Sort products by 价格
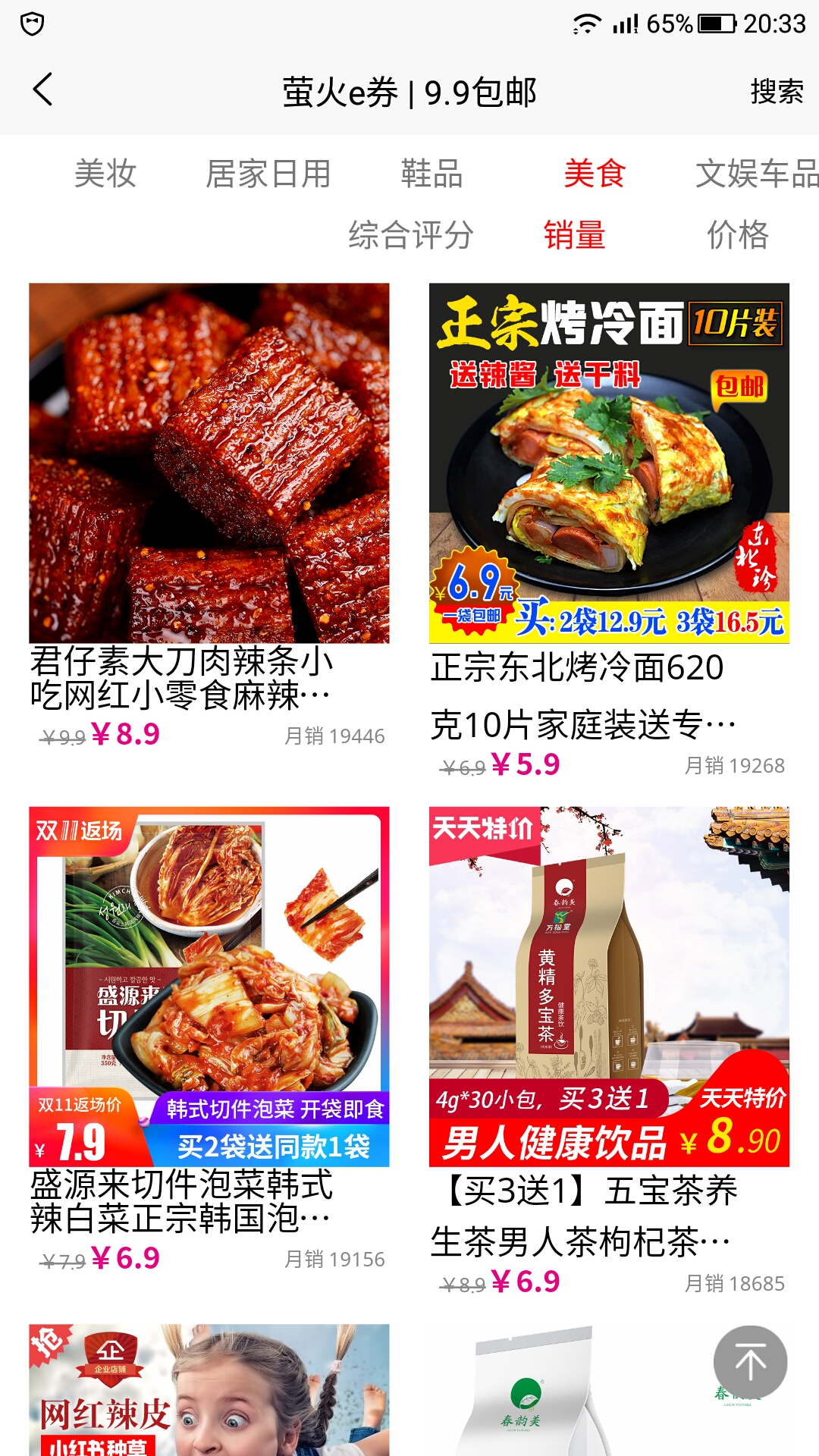Viewport: 819px width, 1456px height. 737,235
